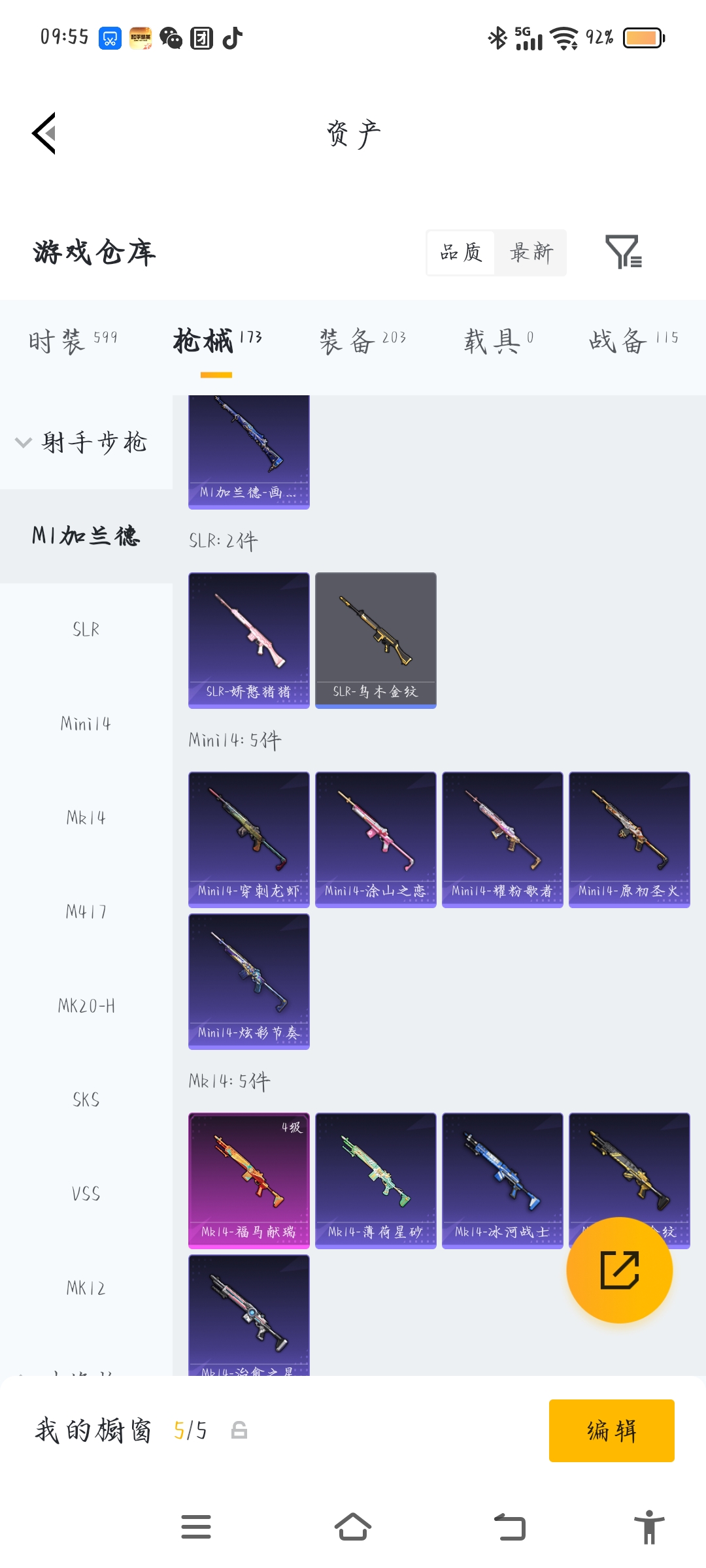Go to the system home screen
Viewport: 706px width, 1568px height.
(353, 1527)
